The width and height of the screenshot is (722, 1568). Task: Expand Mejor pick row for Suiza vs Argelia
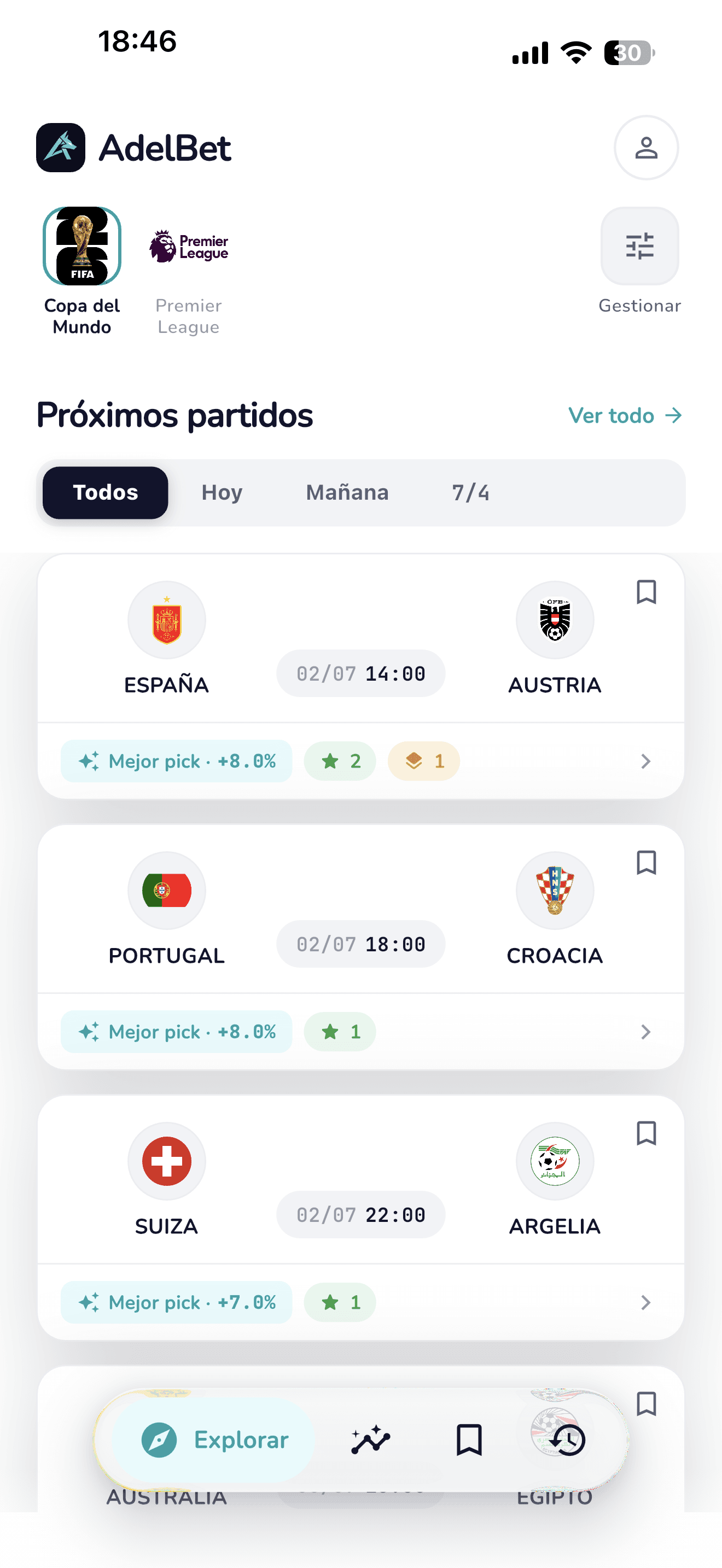pyautogui.click(x=360, y=1302)
